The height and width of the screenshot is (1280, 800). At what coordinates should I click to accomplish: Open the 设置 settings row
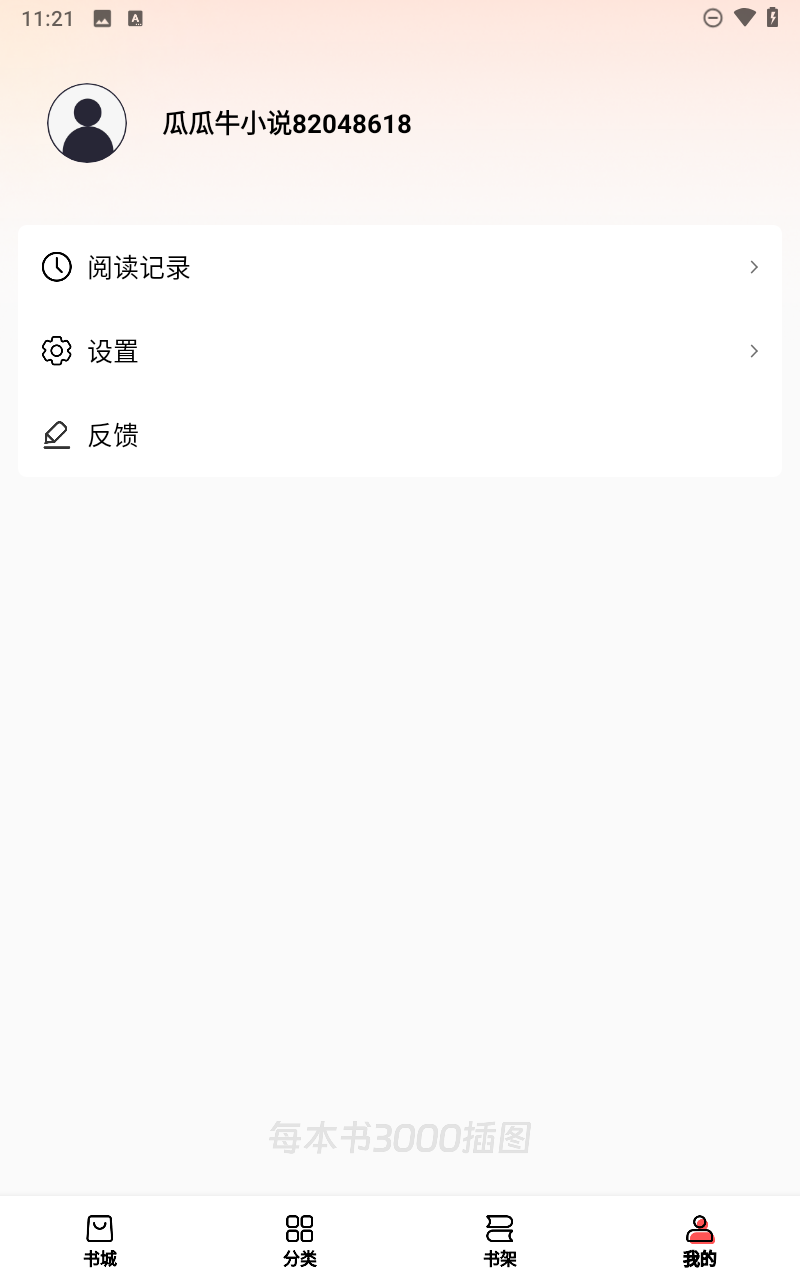(400, 351)
